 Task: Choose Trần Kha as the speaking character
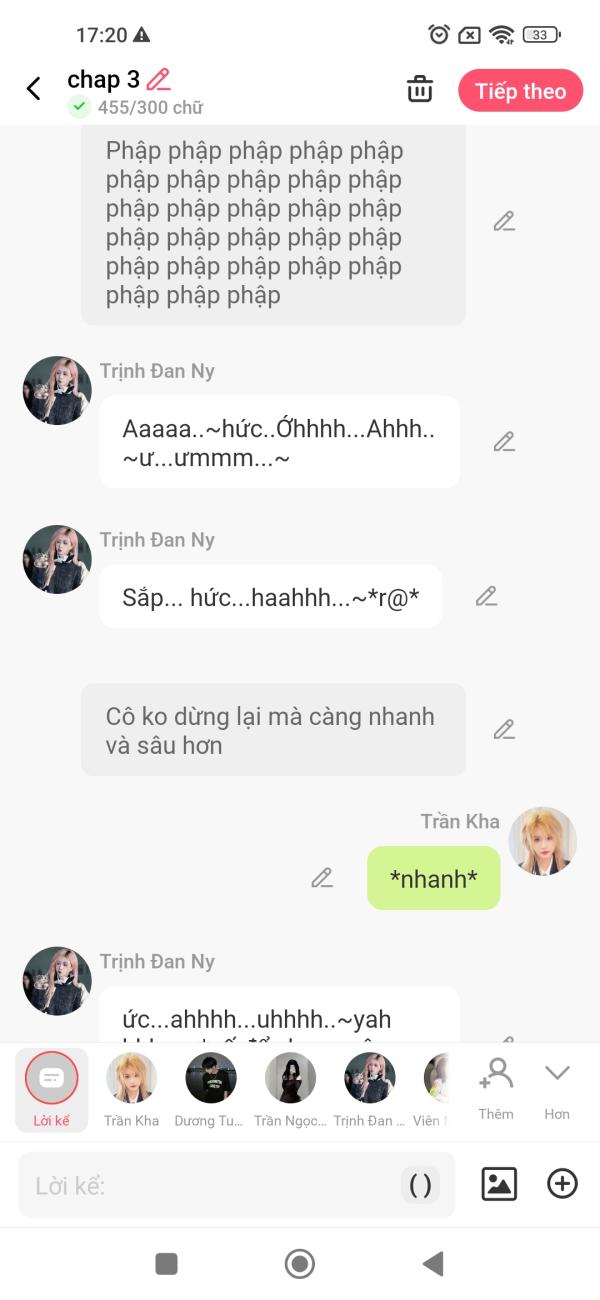131,1090
